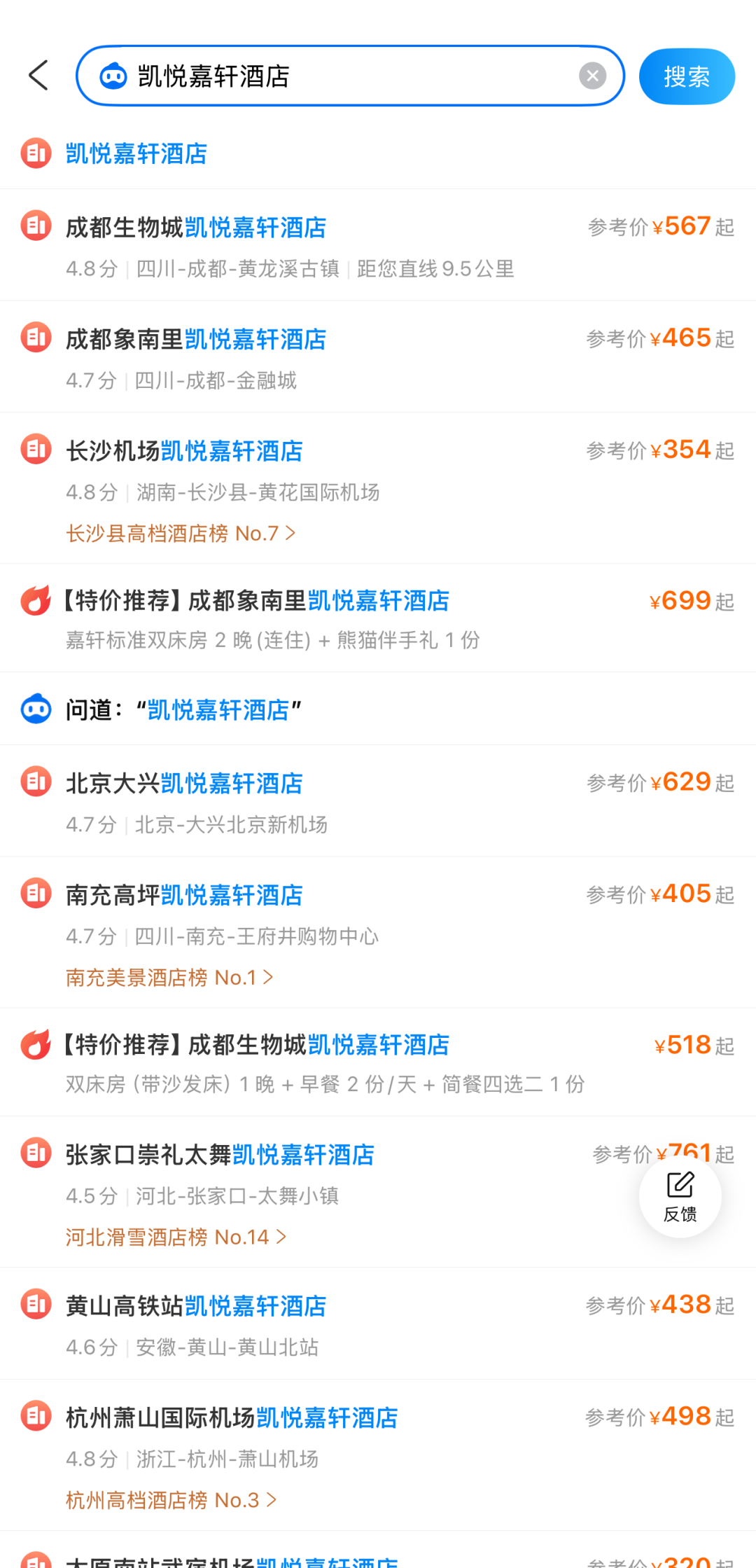The height and width of the screenshot is (1568, 756).
Task: Open 特价推荐 成都象南里 deal at ¥699
Action: click(256, 601)
